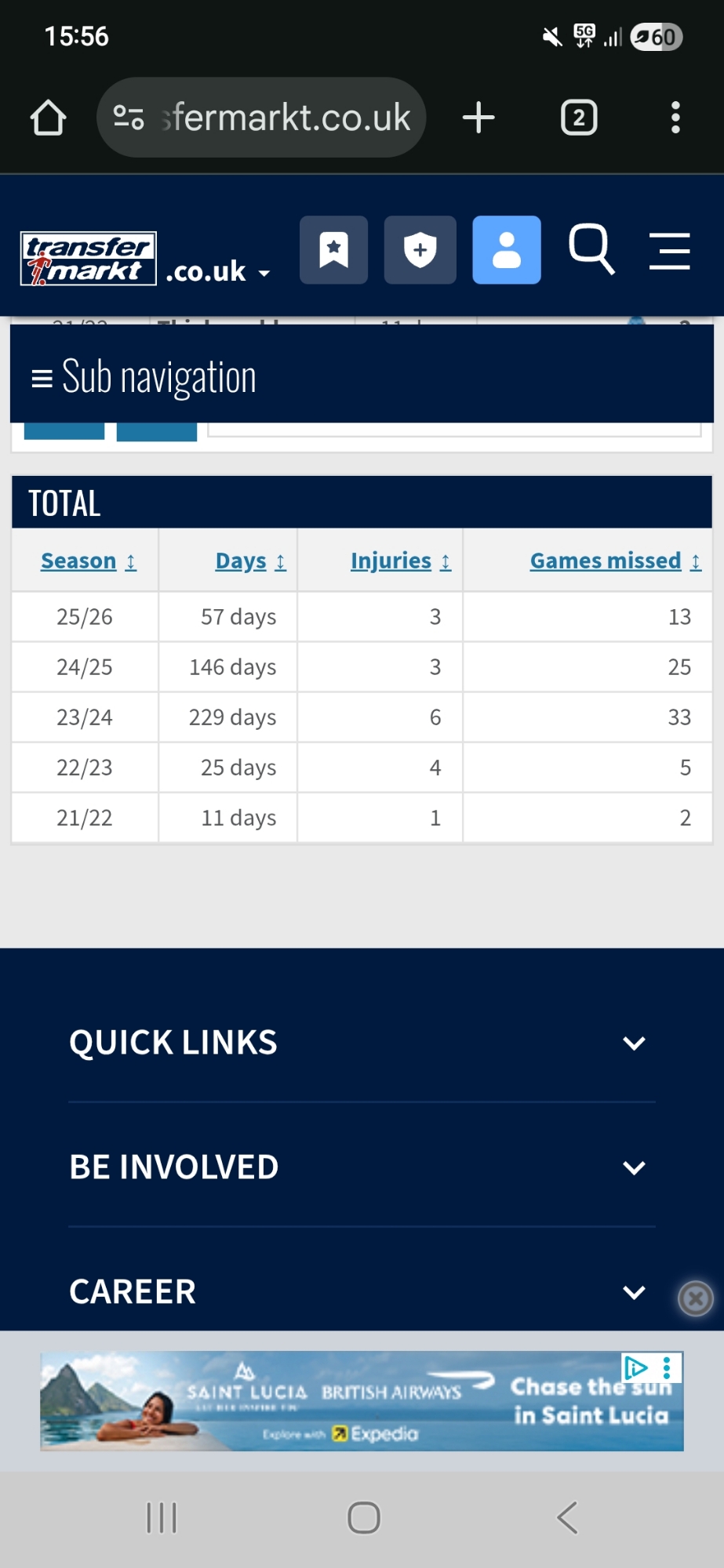Tap the shield plus icon

420,250
